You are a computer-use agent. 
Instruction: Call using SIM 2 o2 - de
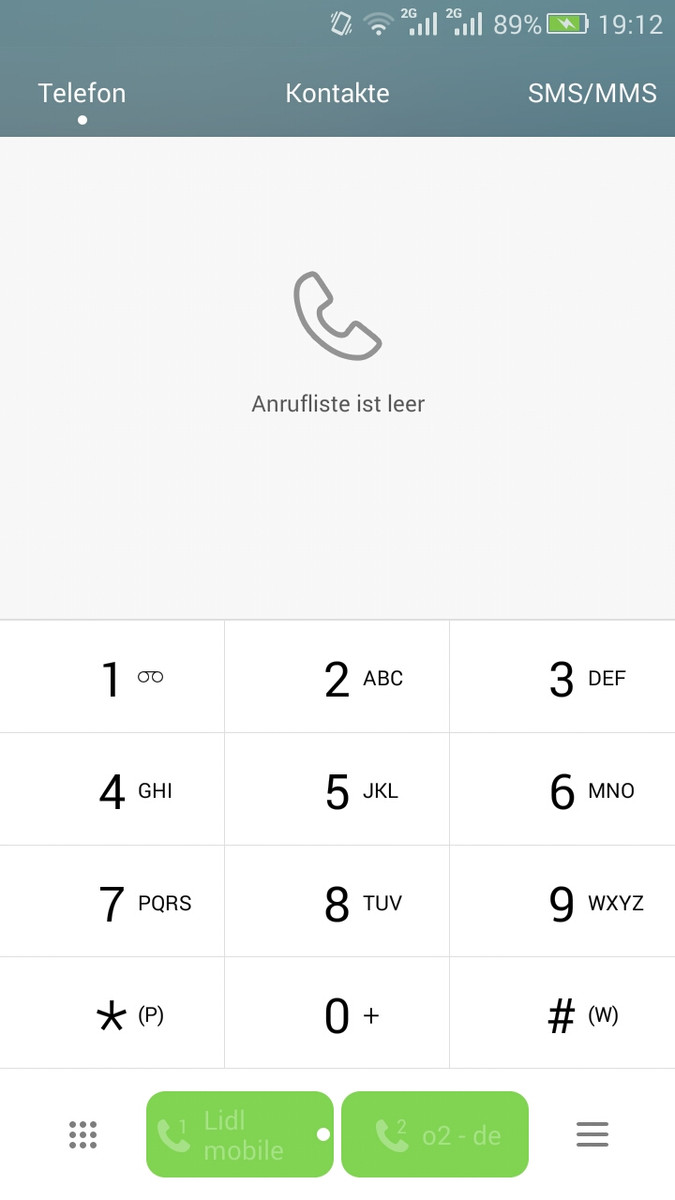click(435, 1134)
